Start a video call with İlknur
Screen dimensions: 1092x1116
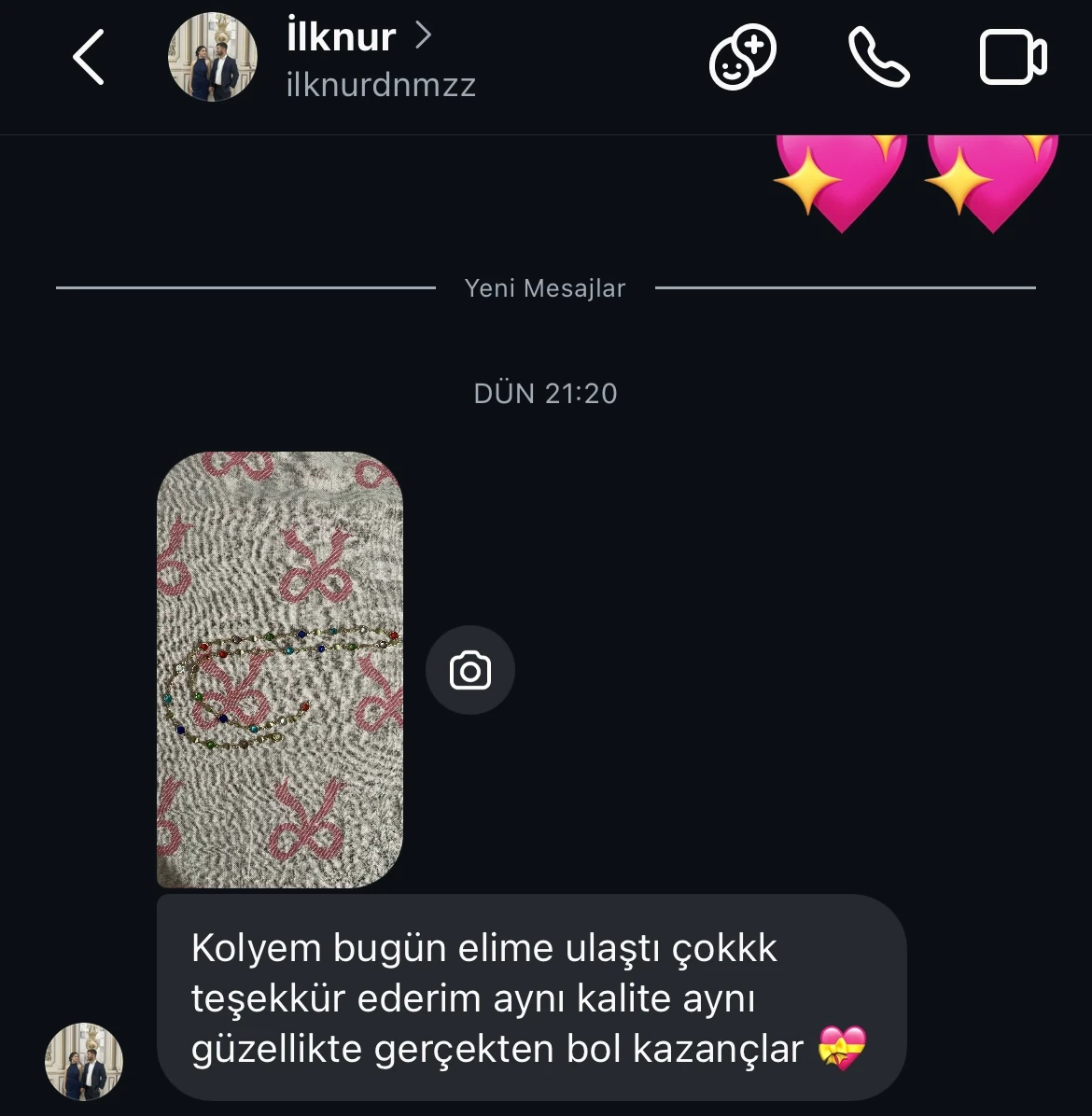click(x=1013, y=58)
